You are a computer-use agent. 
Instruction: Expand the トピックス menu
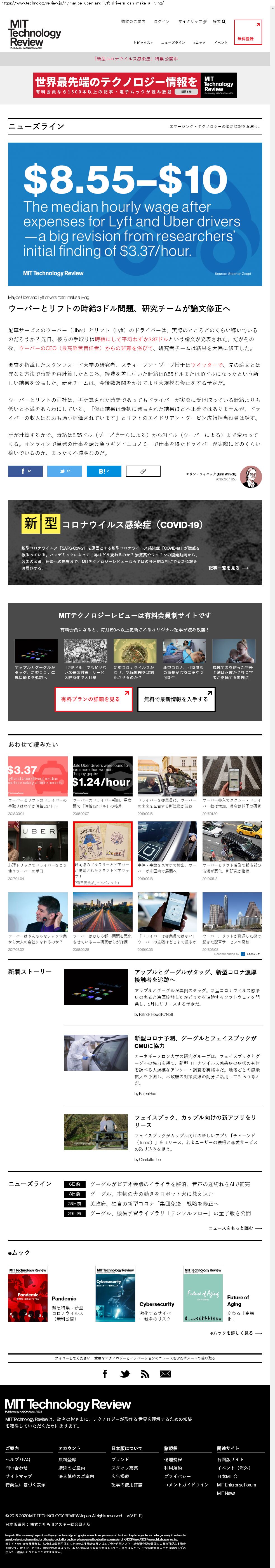pos(143,43)
